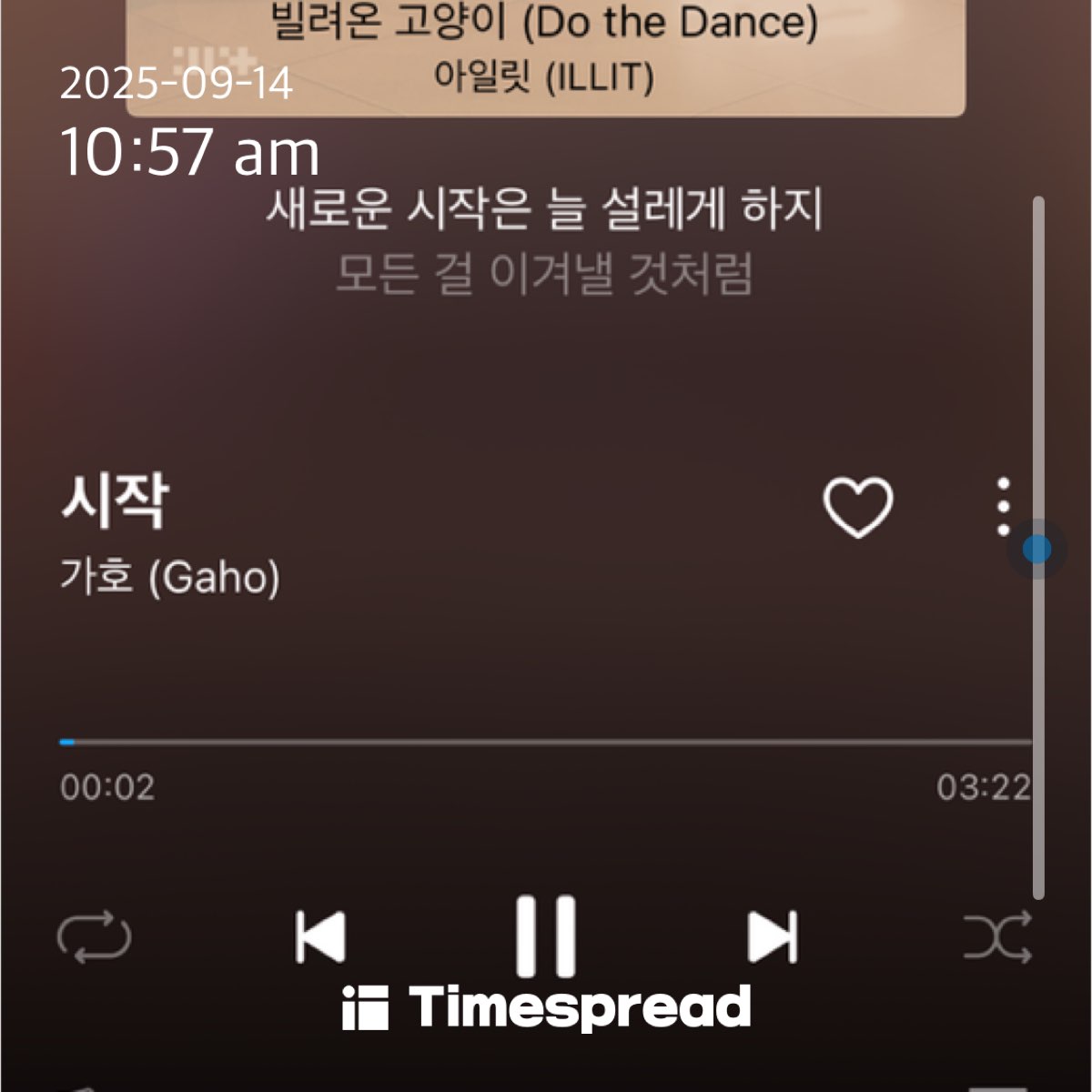Pause the song 시작
The height and width of the screenshot is (1092, 1092).
(x=546, y=935)
